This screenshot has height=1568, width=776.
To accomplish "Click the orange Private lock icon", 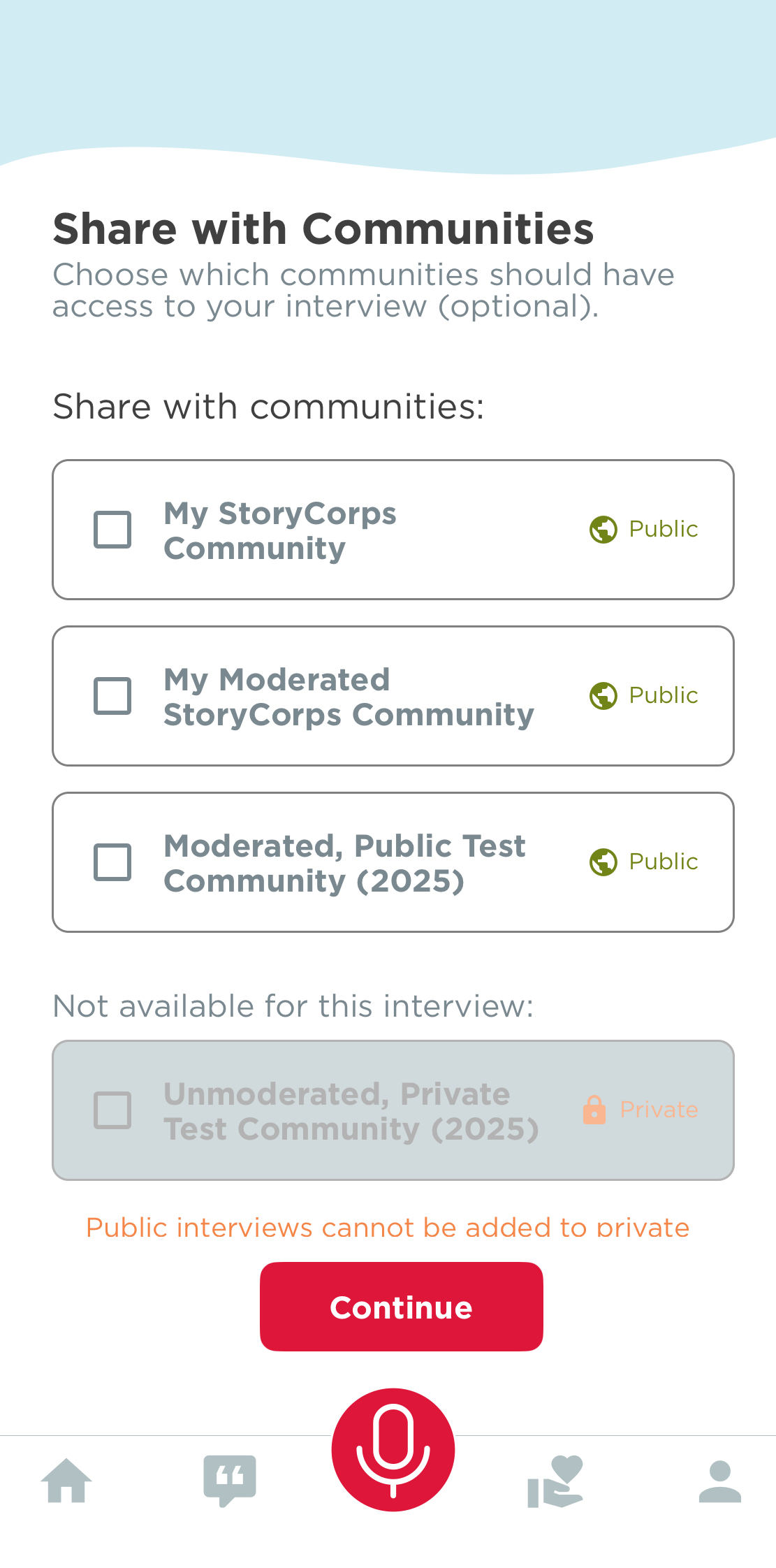I will click(x=594, y=1110).
